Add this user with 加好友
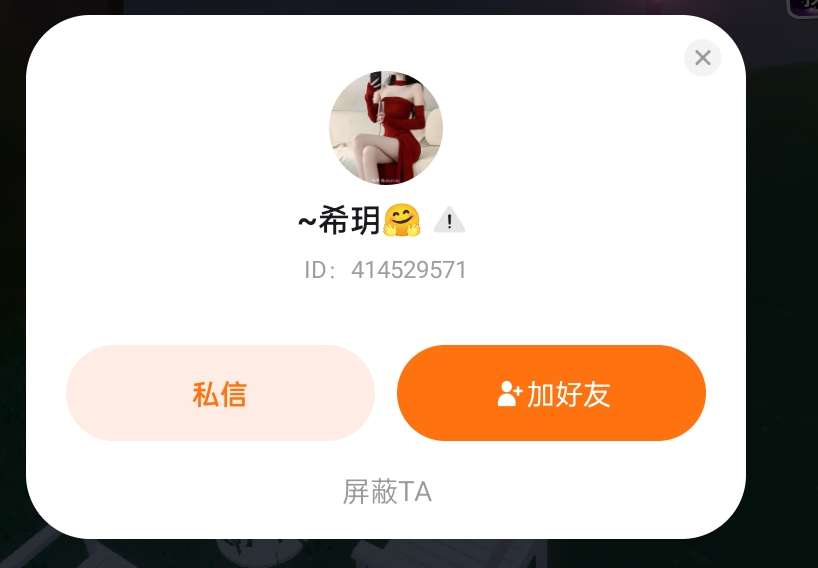This screenshot has width=818, height=568. tap(552, 394)
